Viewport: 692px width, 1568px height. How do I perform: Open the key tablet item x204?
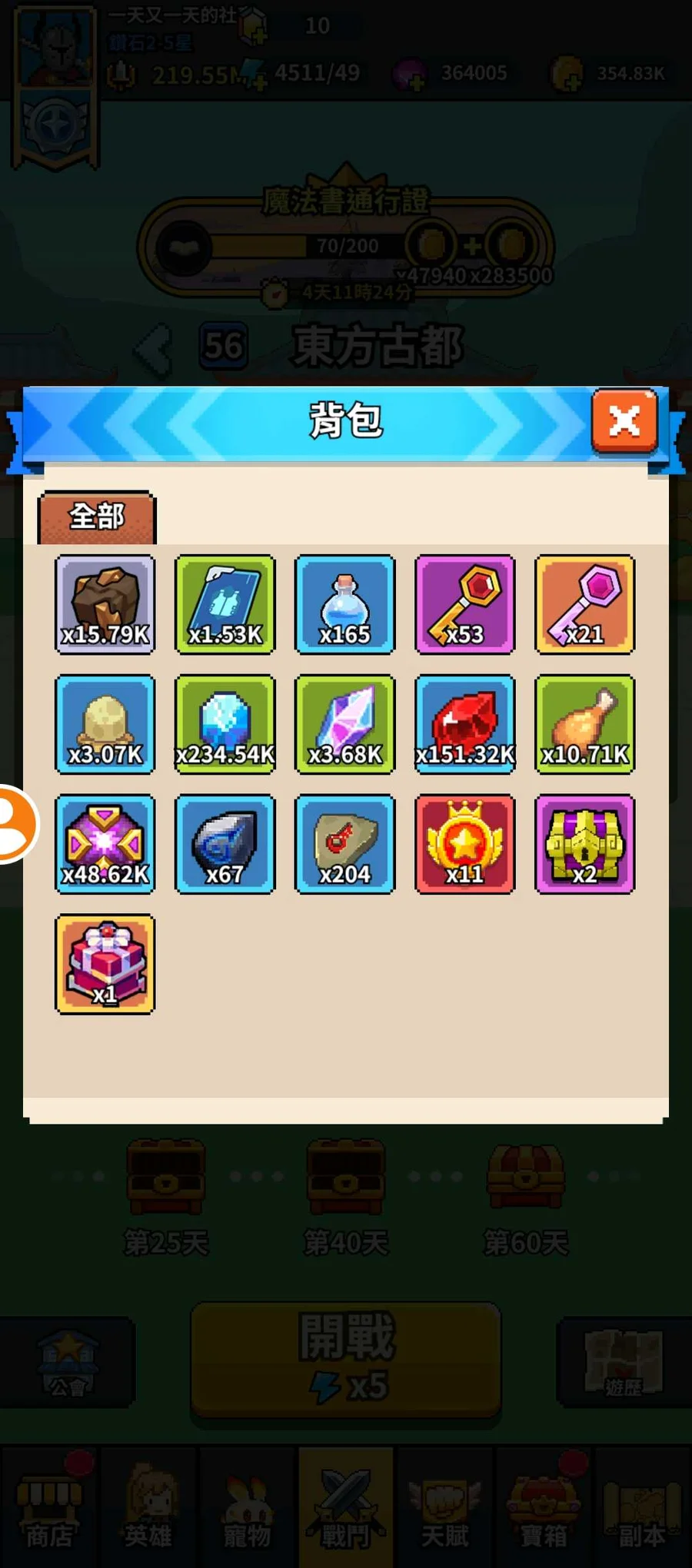(x=345, y=844)
